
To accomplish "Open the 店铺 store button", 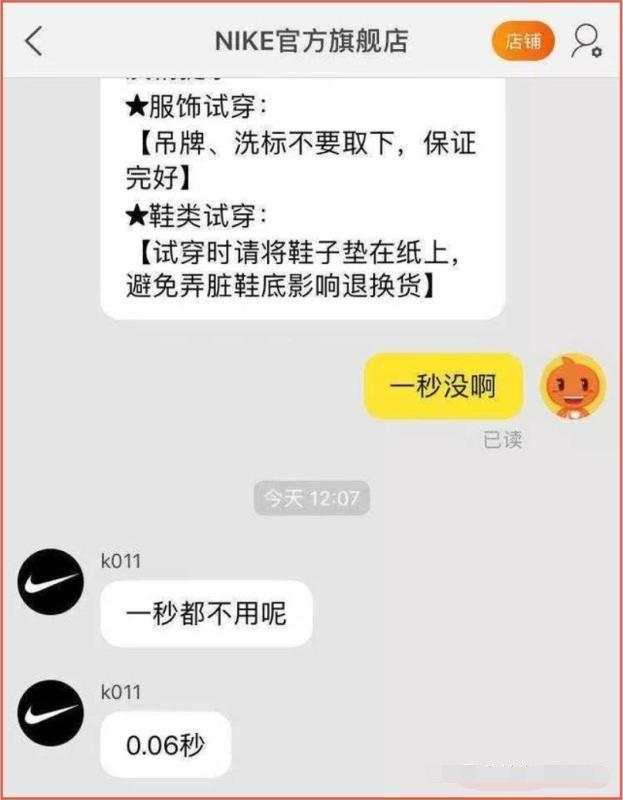I will pyautogui.click(x=522, y=42).
